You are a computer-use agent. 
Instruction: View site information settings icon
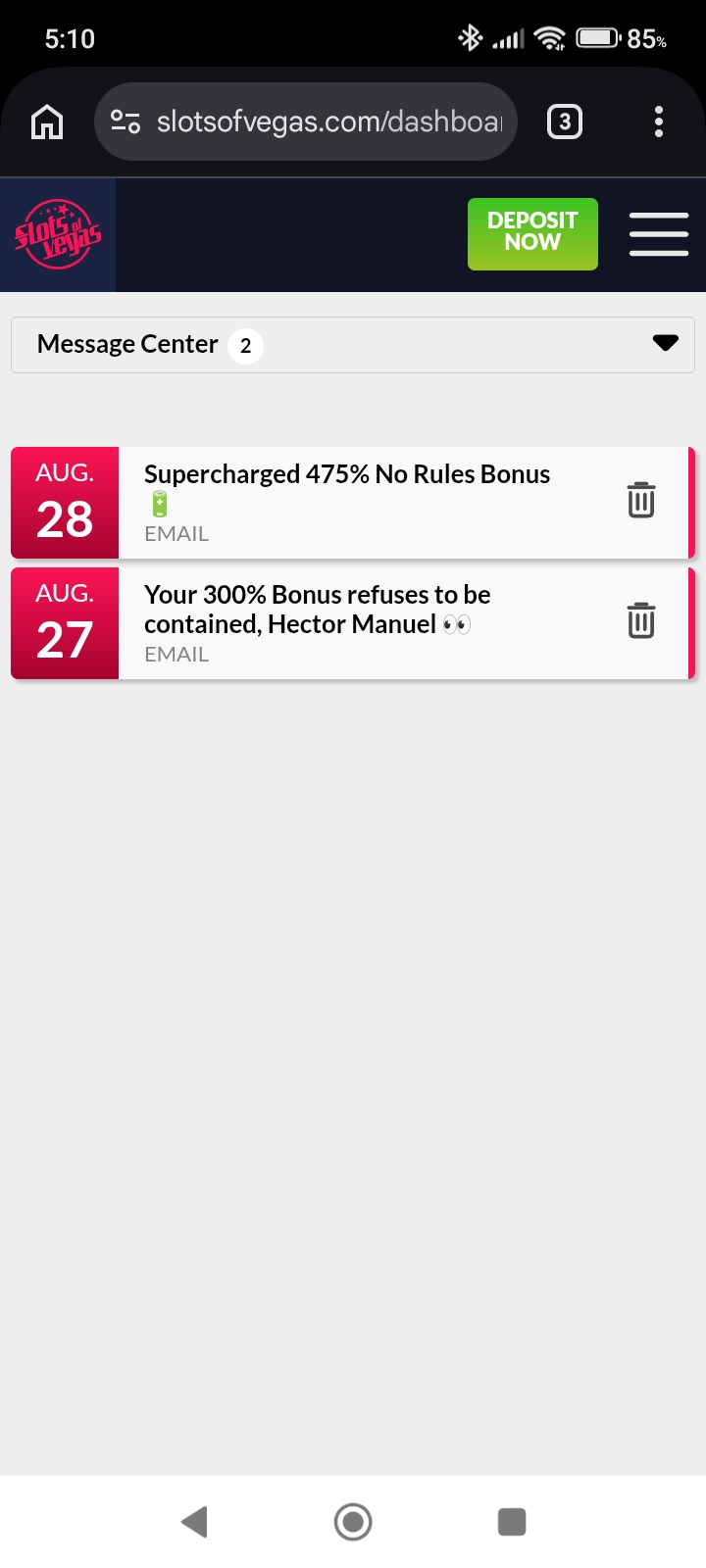tap(126, 122)
